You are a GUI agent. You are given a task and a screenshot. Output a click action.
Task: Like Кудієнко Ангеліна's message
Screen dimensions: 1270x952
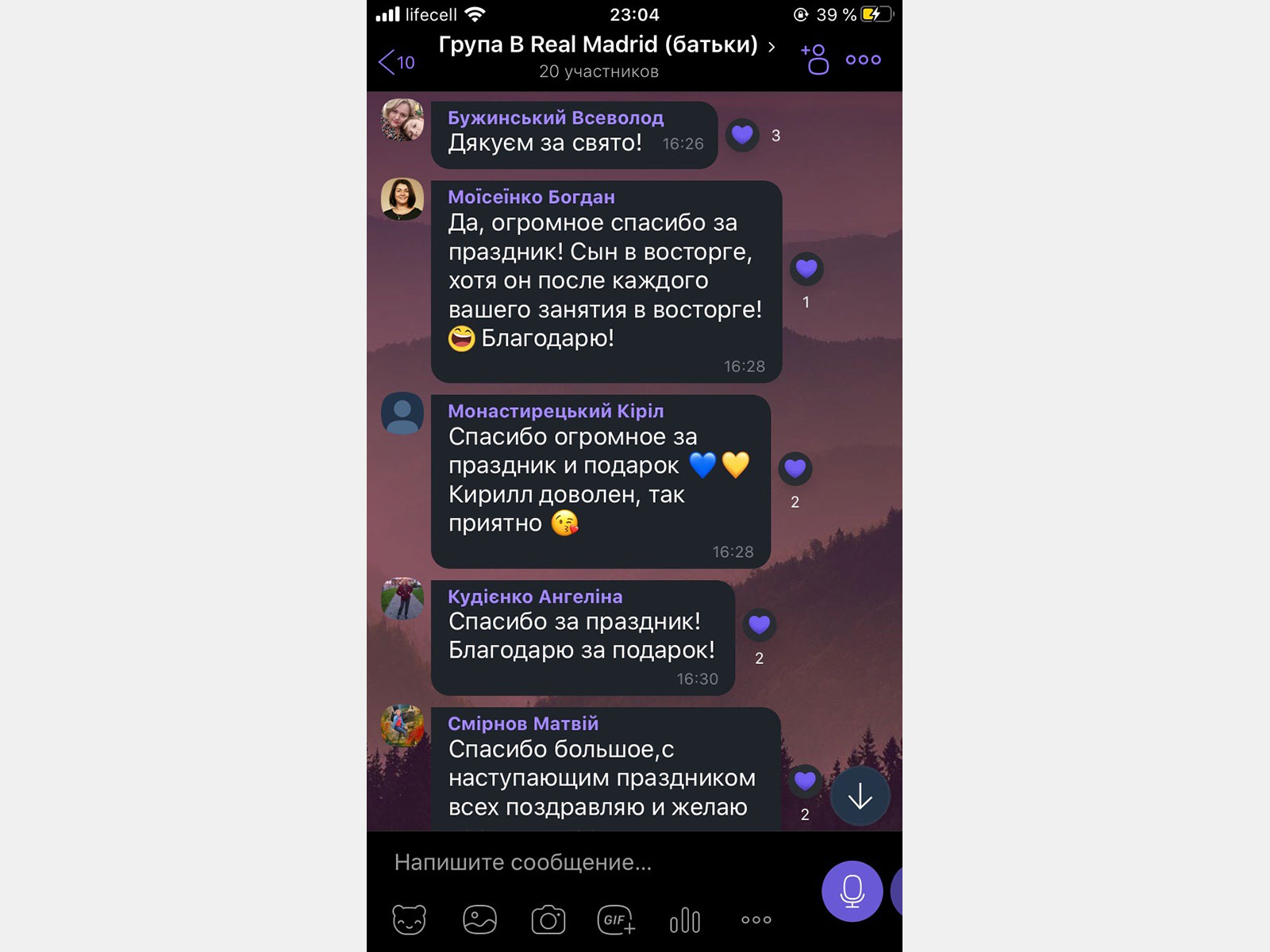(759, 625)
